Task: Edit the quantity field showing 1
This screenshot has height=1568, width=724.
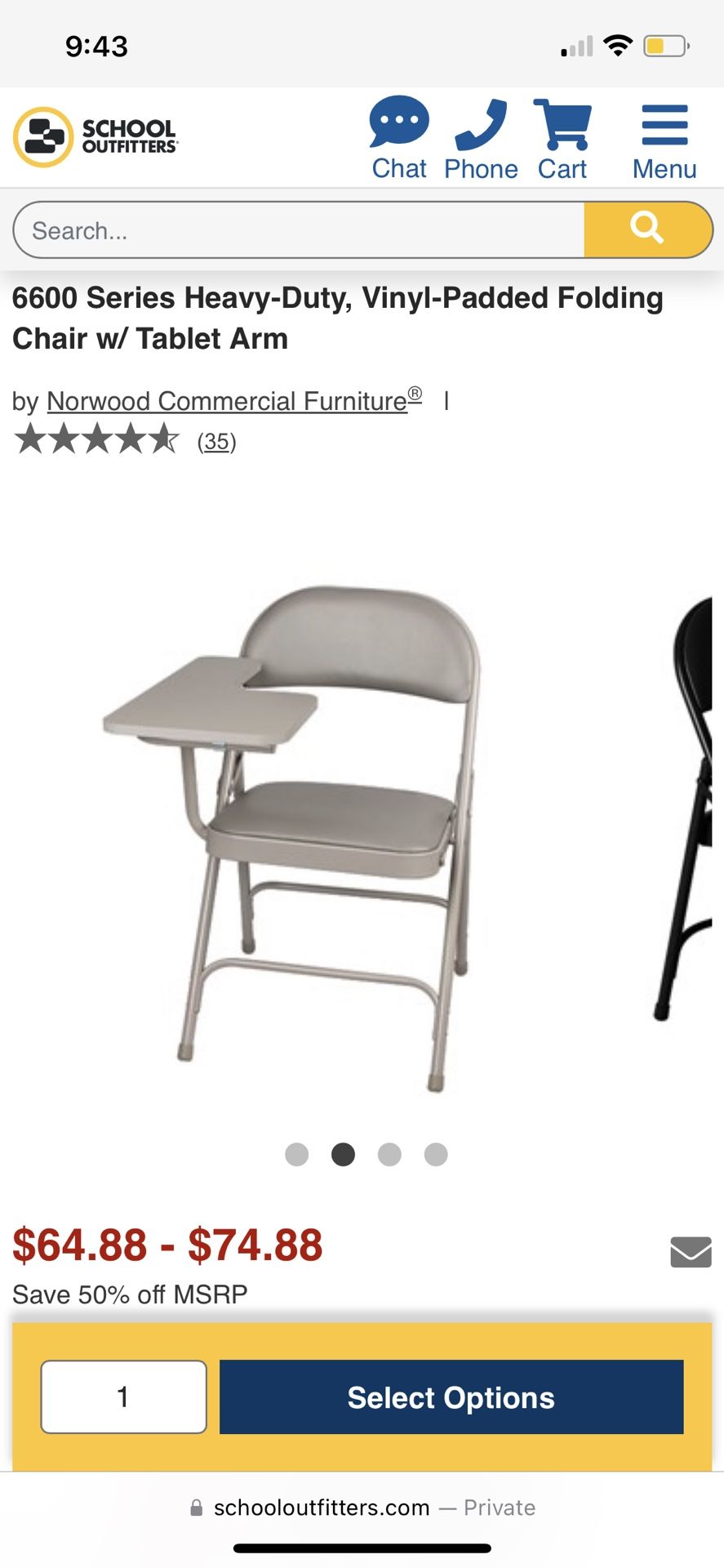Action: pyautogui.click(x=123, y=1396)
